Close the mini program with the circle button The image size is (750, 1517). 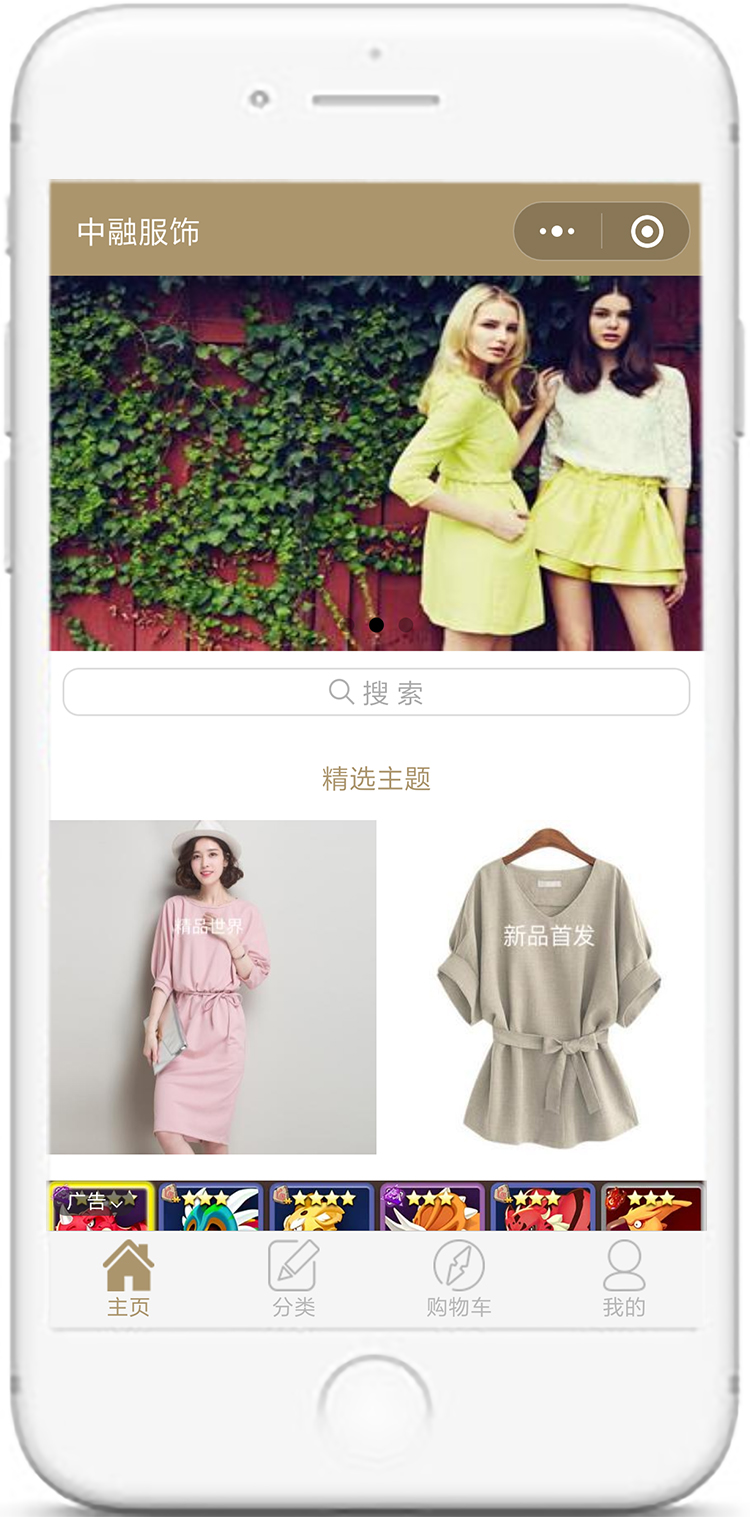click(x=647, y=231)
